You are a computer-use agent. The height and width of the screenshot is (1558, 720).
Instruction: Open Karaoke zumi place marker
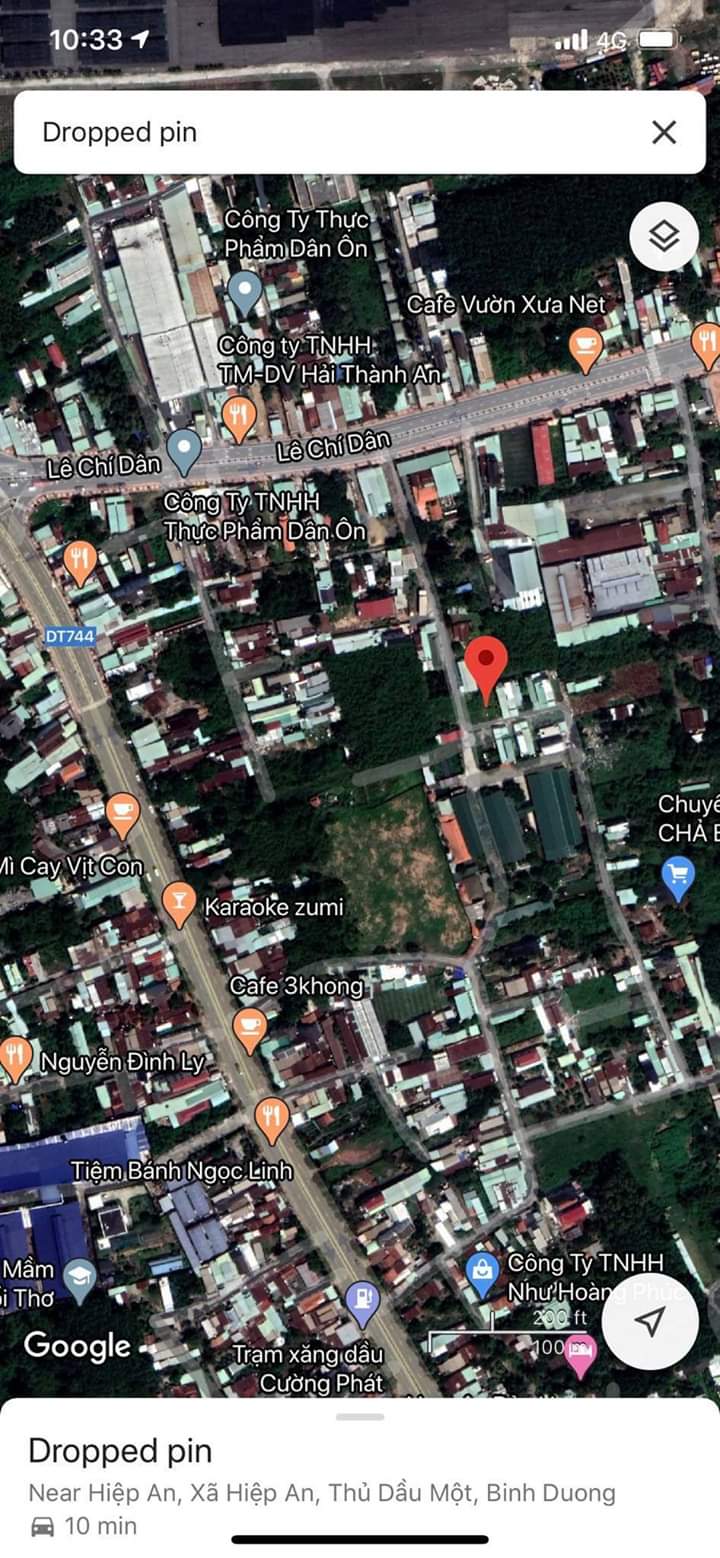[x=179, y=903]
